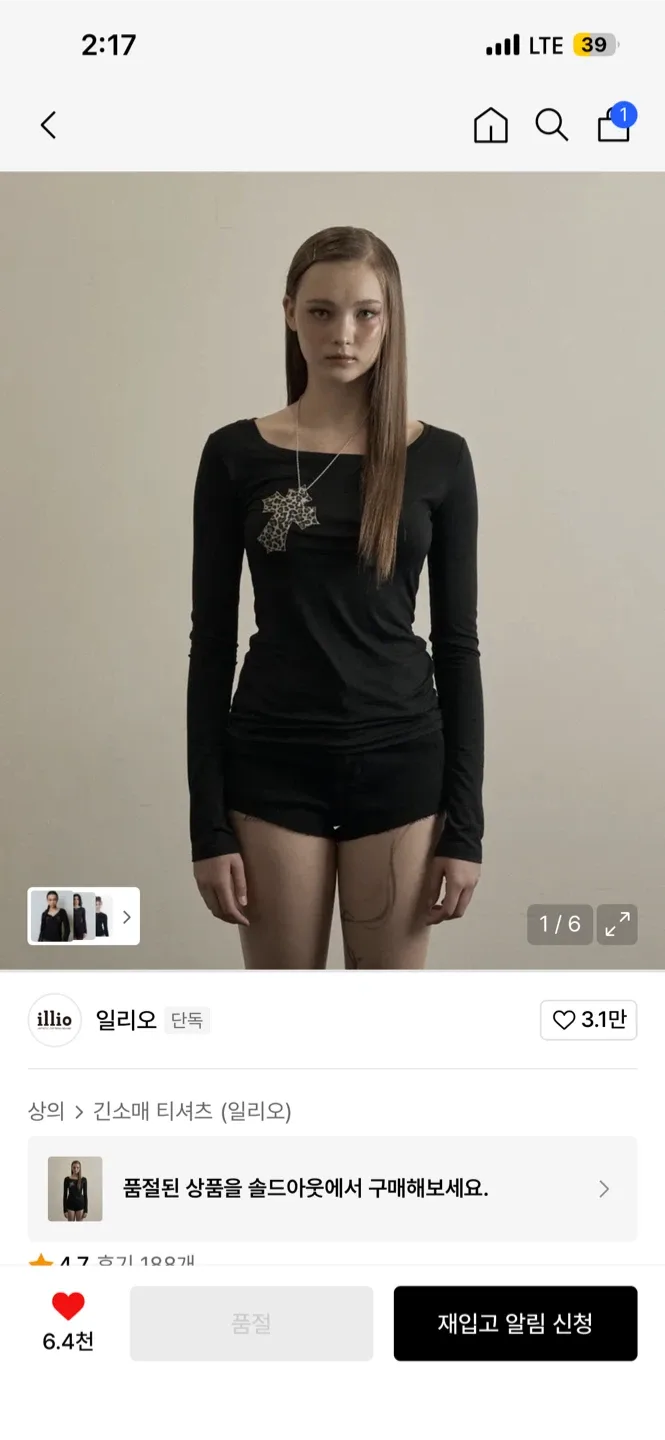Open the 일리오 brand page

pos(126,1020)
